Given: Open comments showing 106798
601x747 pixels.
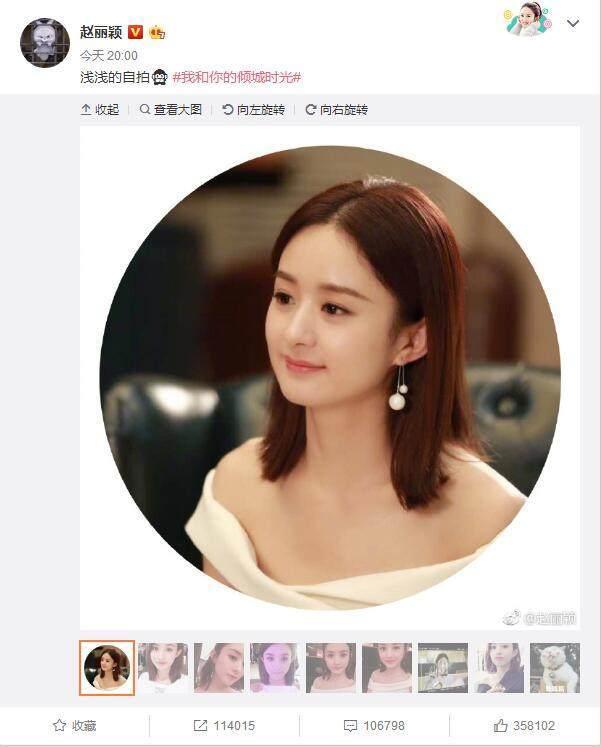Looking at the screenshot, I should pyautogui.click(x=374, y=726).
